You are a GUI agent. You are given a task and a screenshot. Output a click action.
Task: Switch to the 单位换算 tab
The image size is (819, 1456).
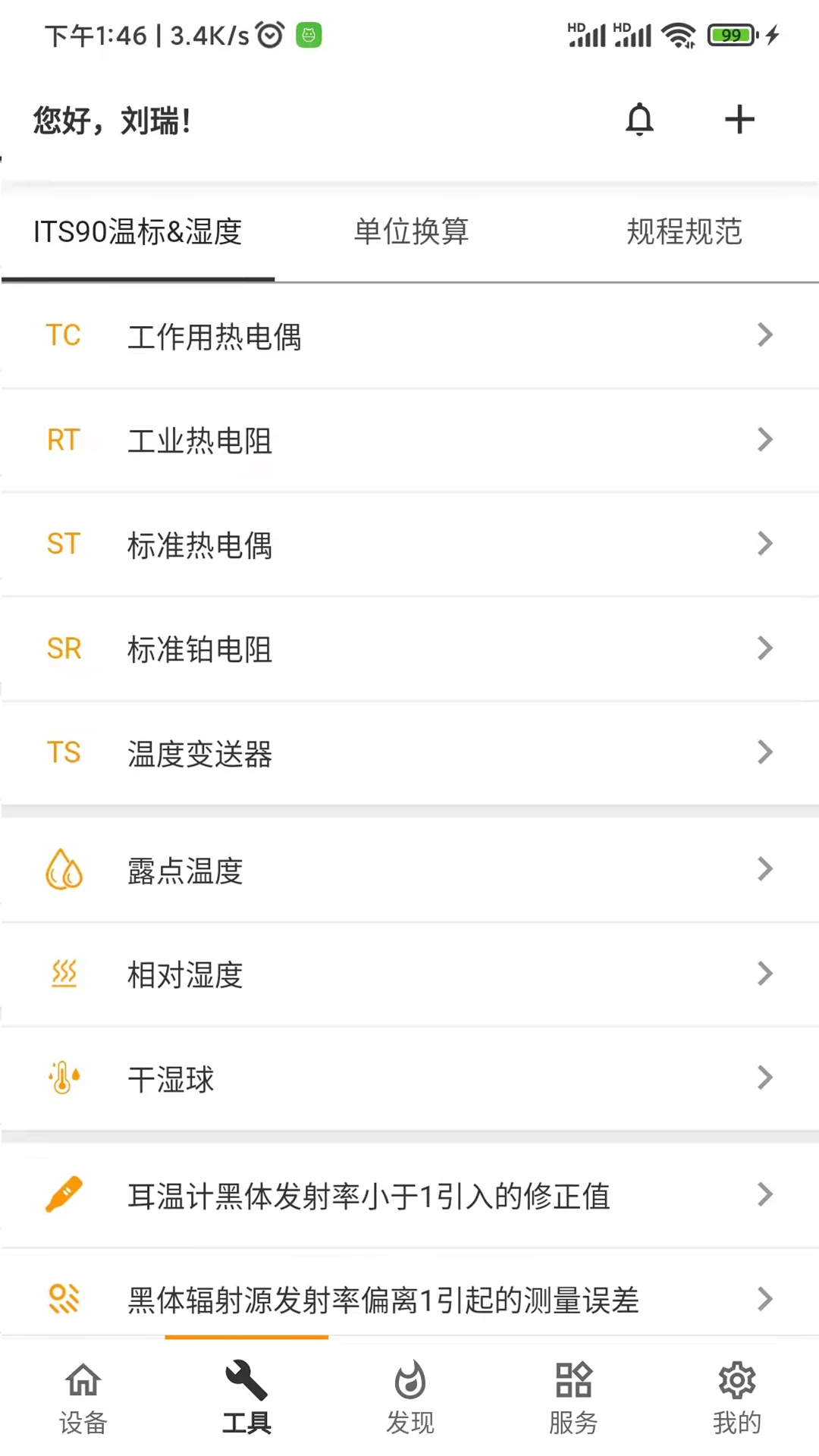[x=409, y=232]
